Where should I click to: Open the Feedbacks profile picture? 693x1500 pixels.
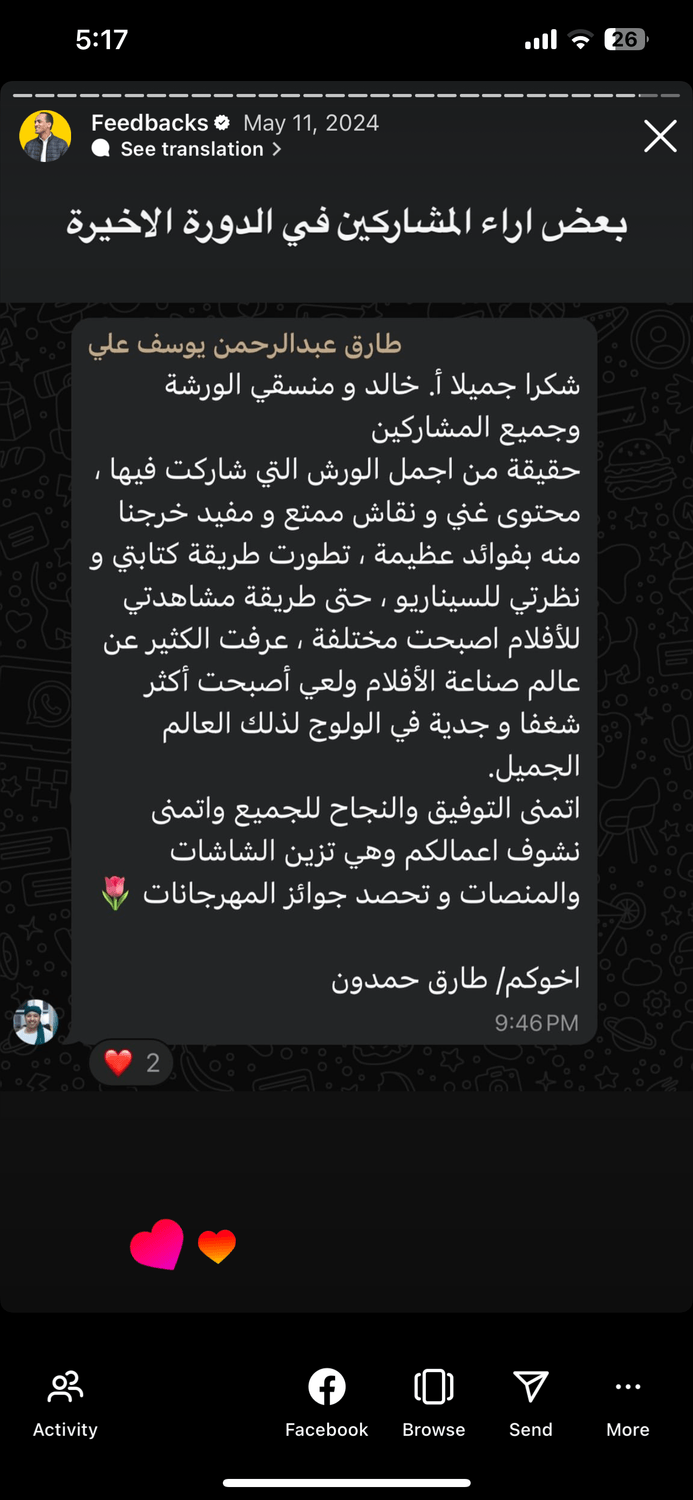[x=45, y=136]
